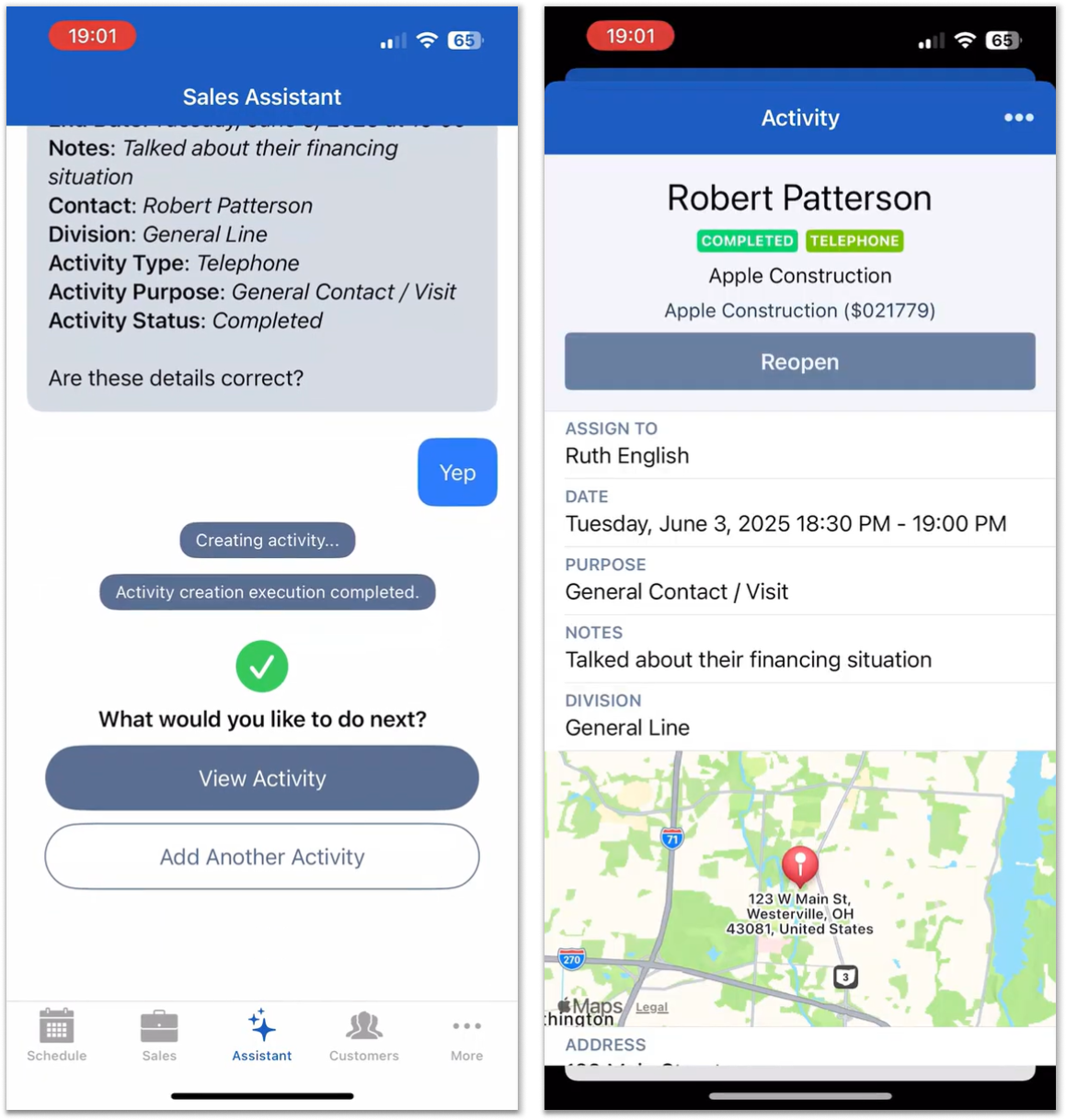Image resolution: width=1066 pixels, height=1120 pixels.
Task: Switch to the Schedule tab
Action: tap(56, 1035)
